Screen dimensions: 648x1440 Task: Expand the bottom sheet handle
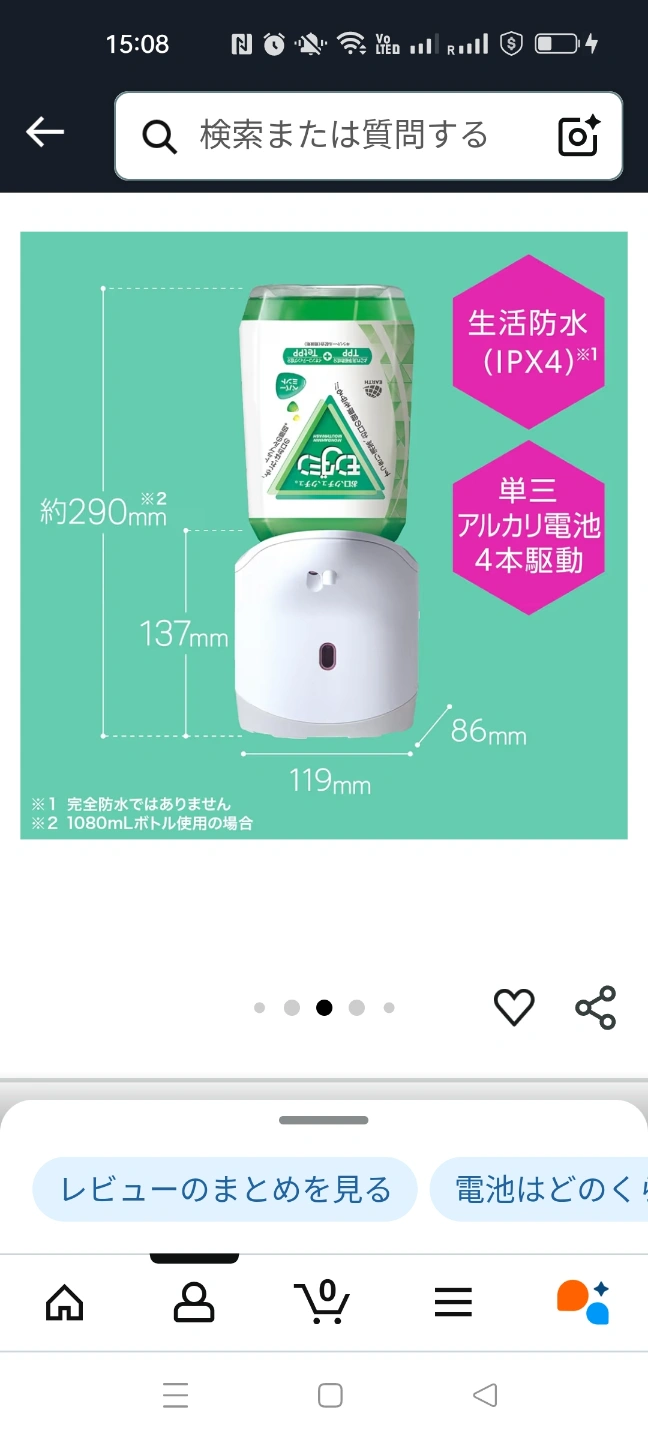pos(324,1120)
